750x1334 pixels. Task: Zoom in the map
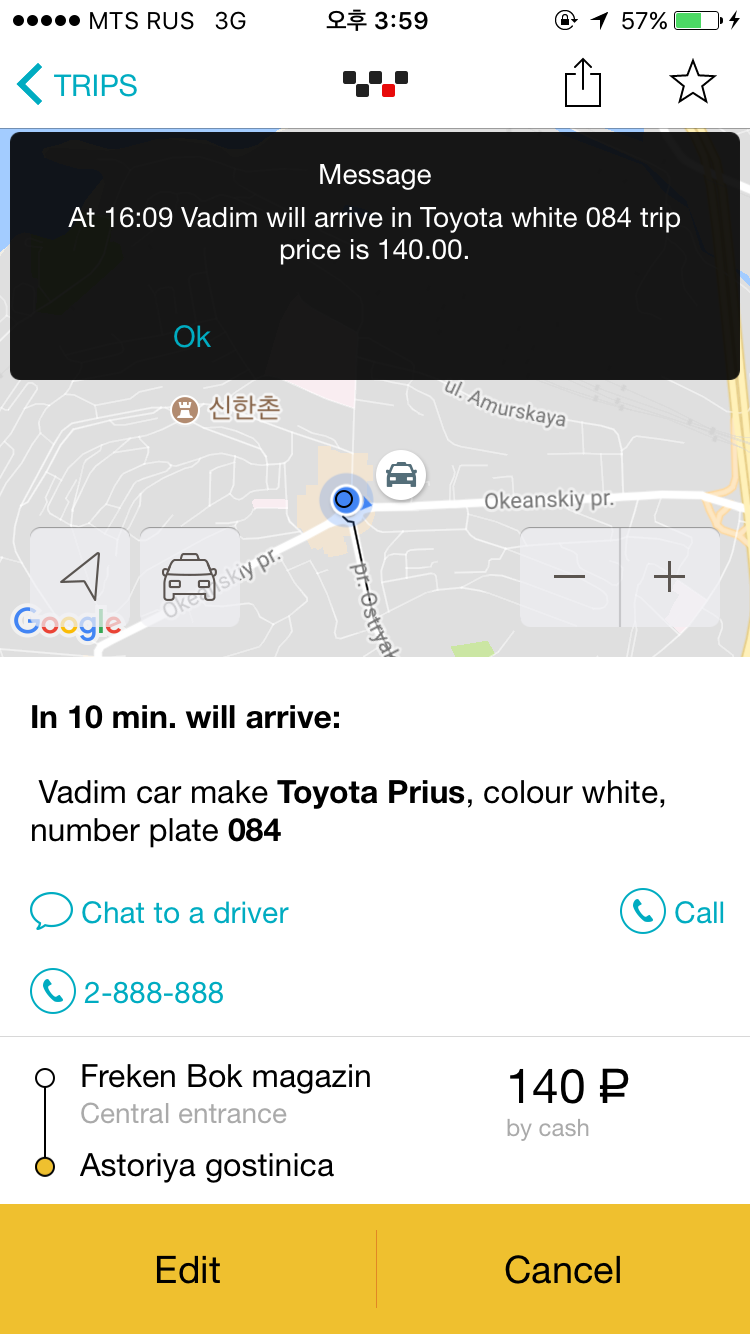(669, 577)
